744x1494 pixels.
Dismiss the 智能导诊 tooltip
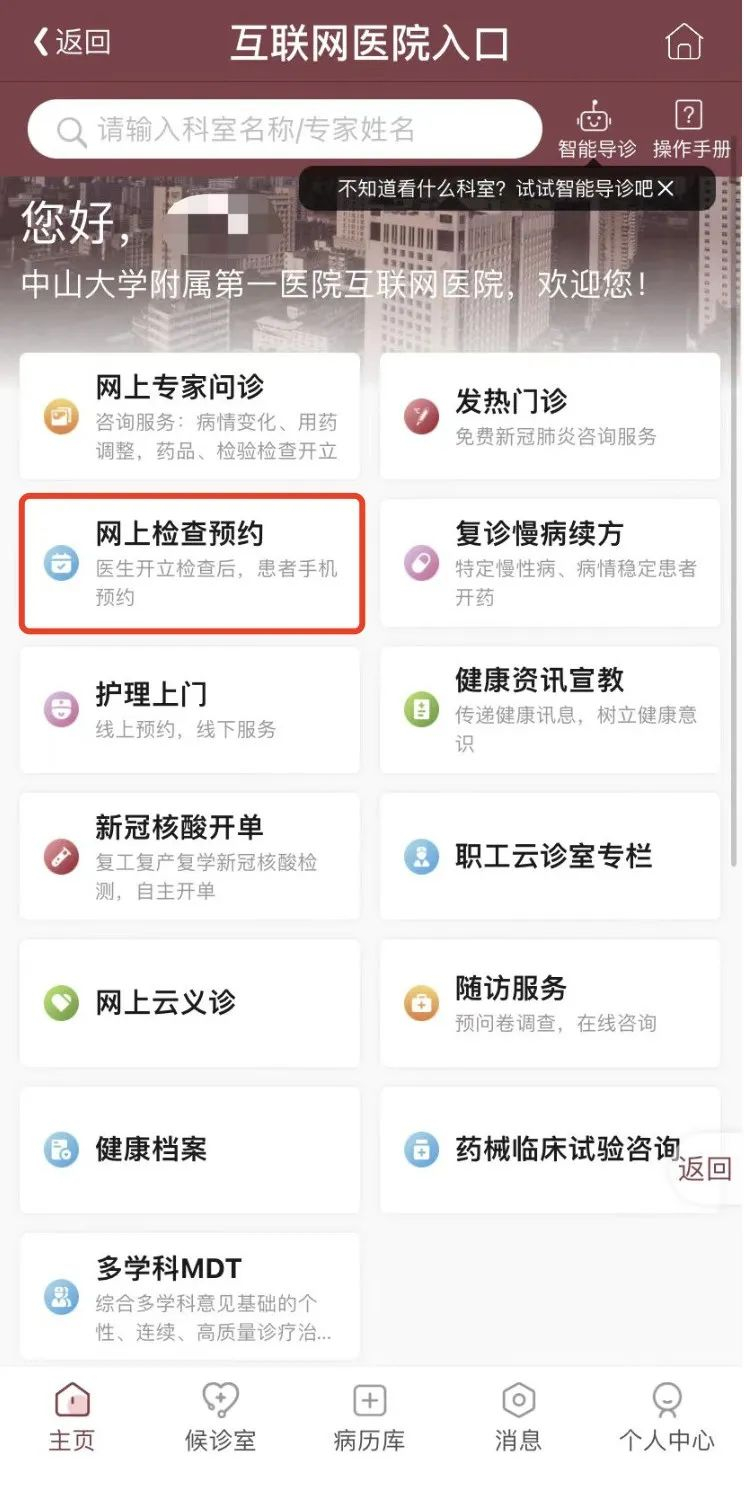coord(666,188)
